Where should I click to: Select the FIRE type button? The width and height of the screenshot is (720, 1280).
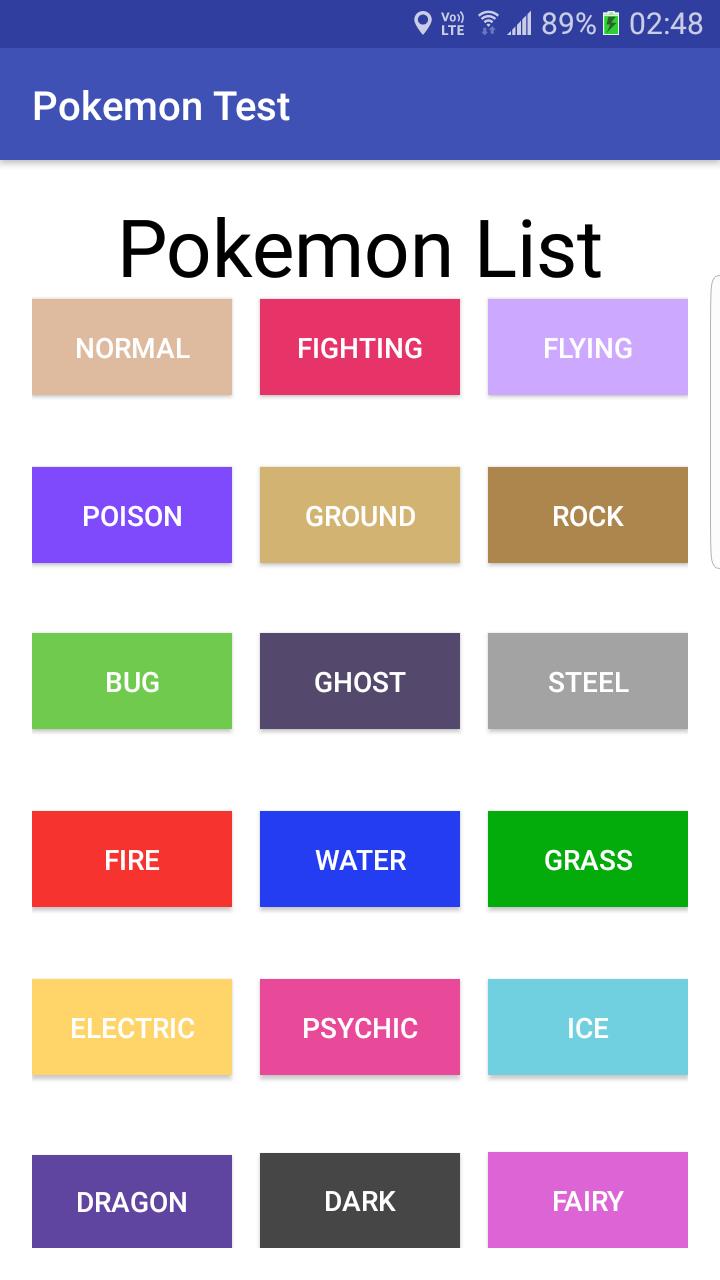pyautogui.click(x=131, y=859)
